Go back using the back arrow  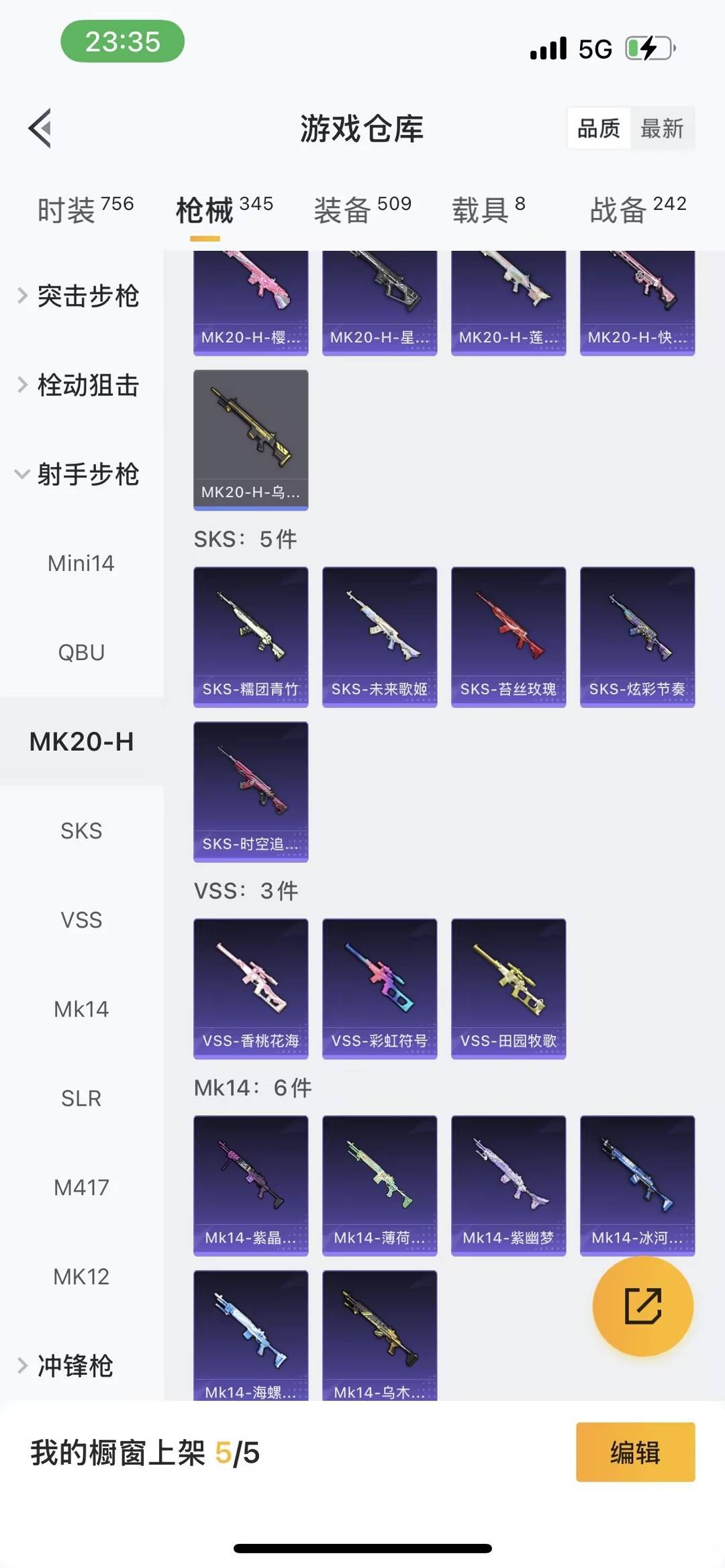[x=40, y=128]
